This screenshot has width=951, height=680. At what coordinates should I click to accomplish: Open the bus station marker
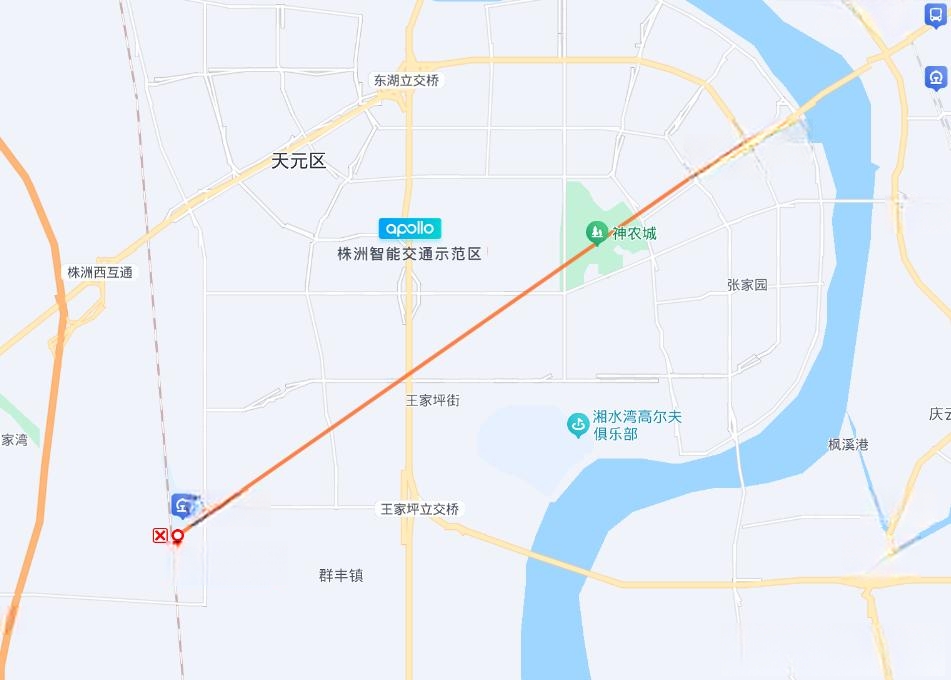(x=933, y=14)
